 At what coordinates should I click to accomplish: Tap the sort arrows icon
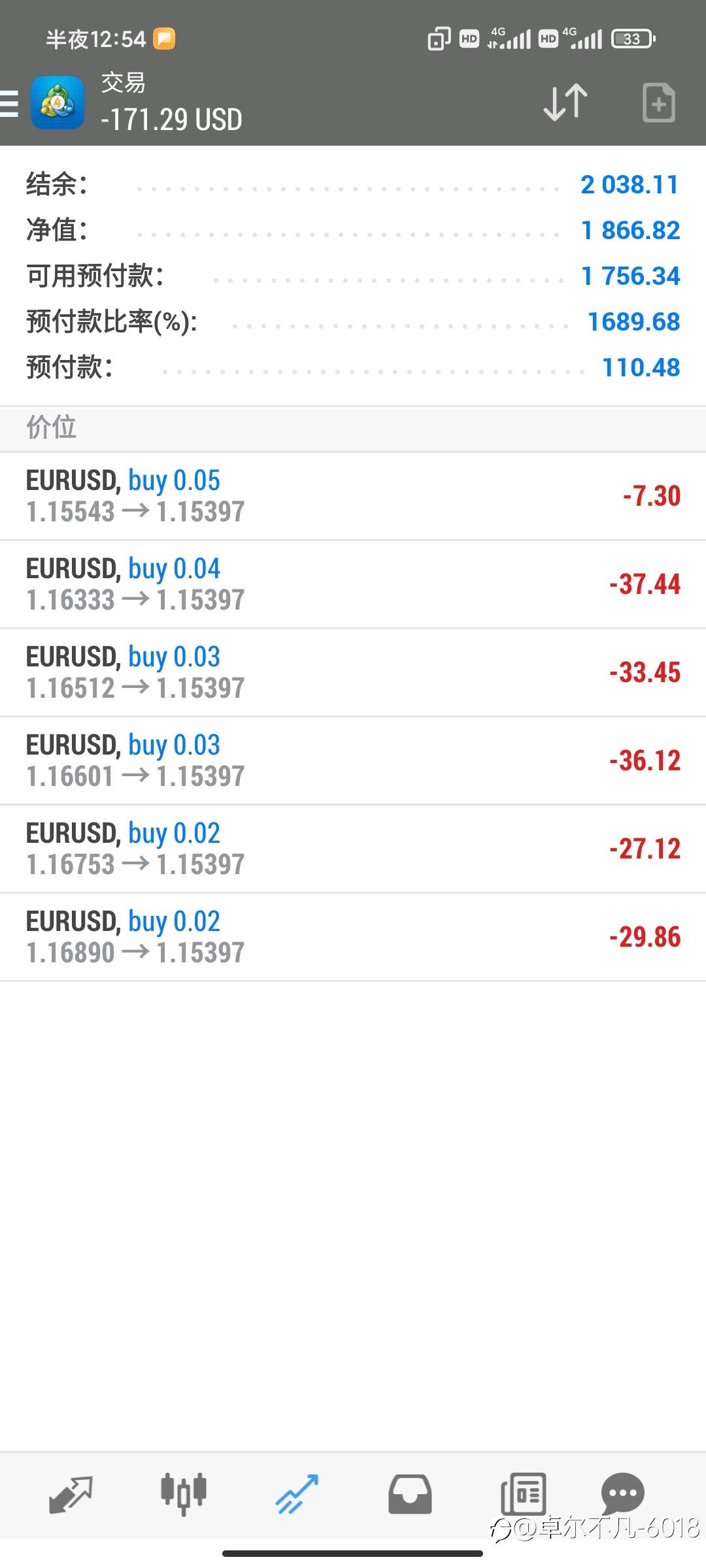pyautogui.click(x=565, y=103)
